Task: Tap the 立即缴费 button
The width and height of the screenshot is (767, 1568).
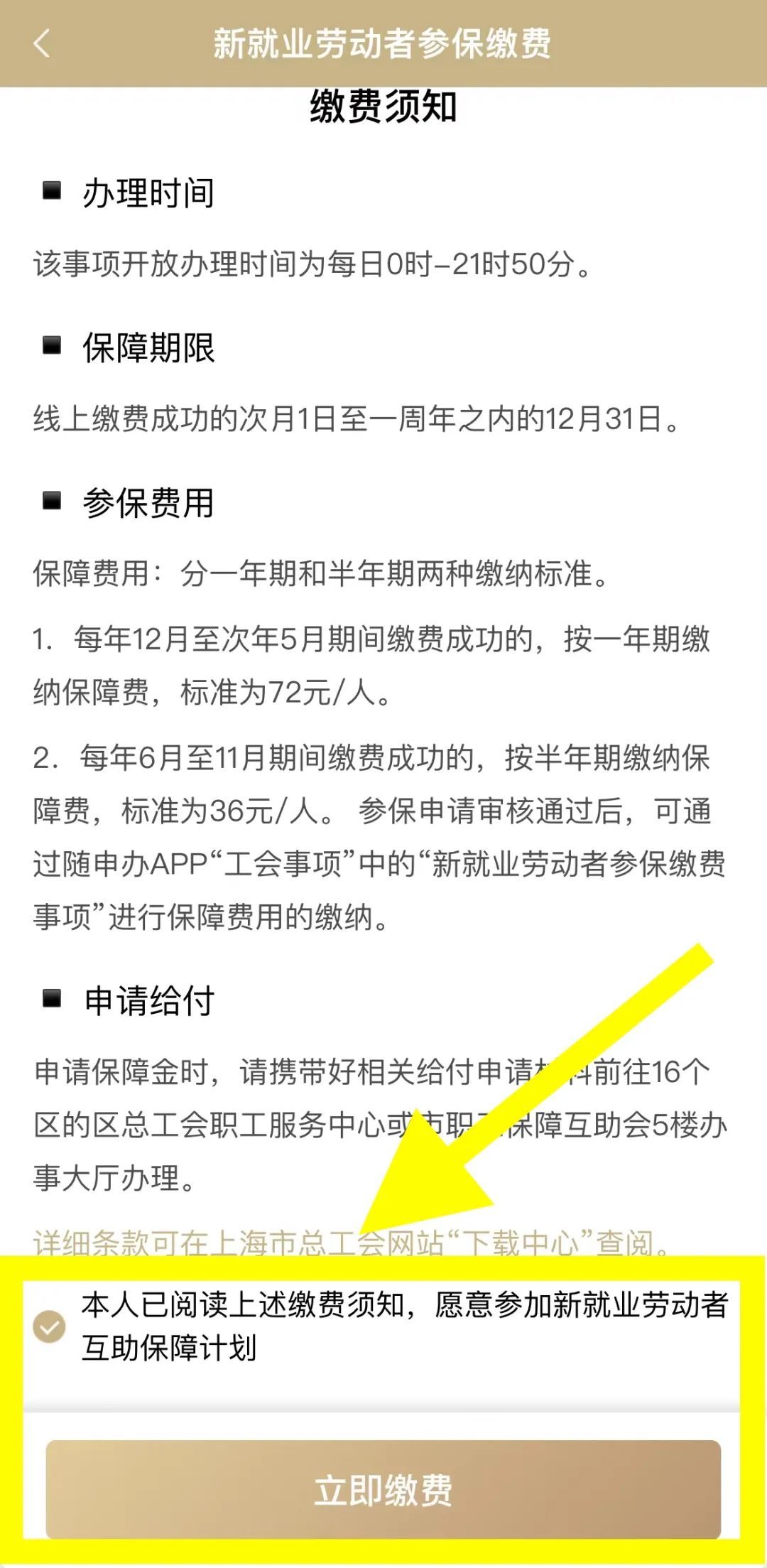Action: pyautogui.click(x=383, y=1489)
